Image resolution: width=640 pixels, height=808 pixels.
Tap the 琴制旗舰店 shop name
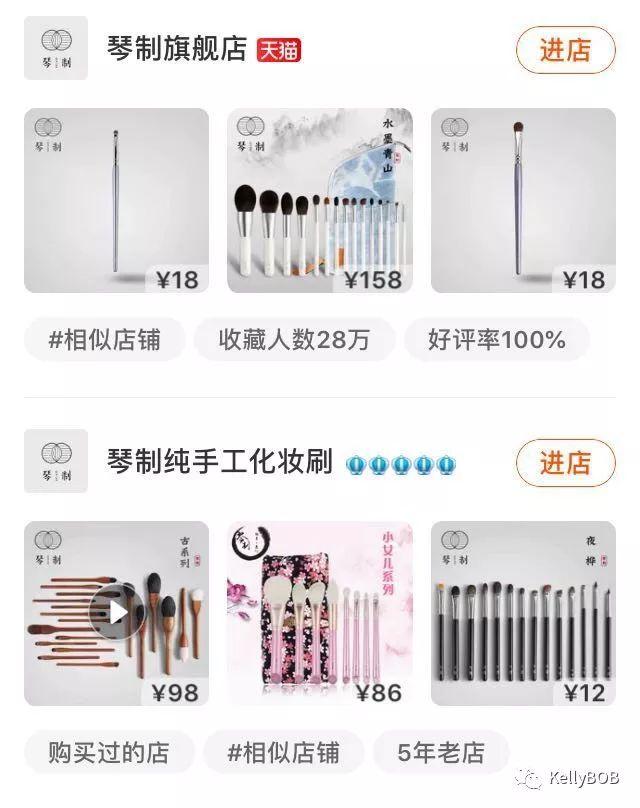(176, 49)
